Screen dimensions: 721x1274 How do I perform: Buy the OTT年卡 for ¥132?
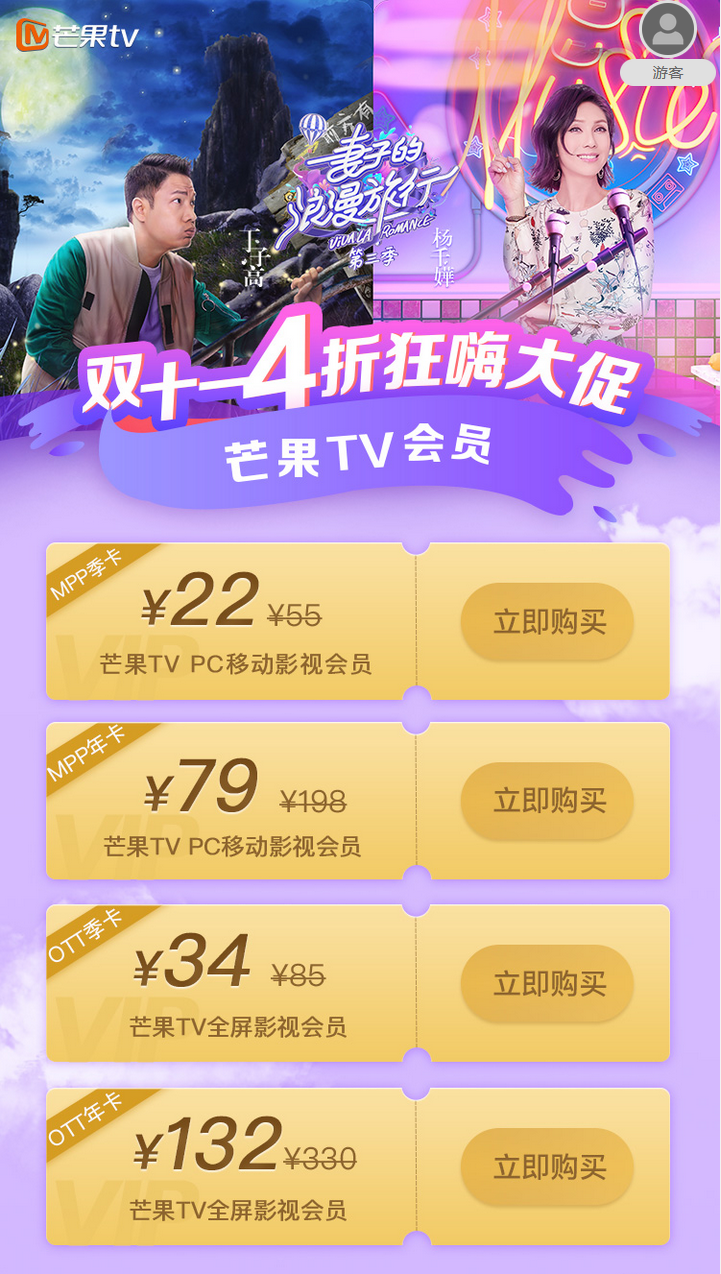click(x=547, y=1167)
